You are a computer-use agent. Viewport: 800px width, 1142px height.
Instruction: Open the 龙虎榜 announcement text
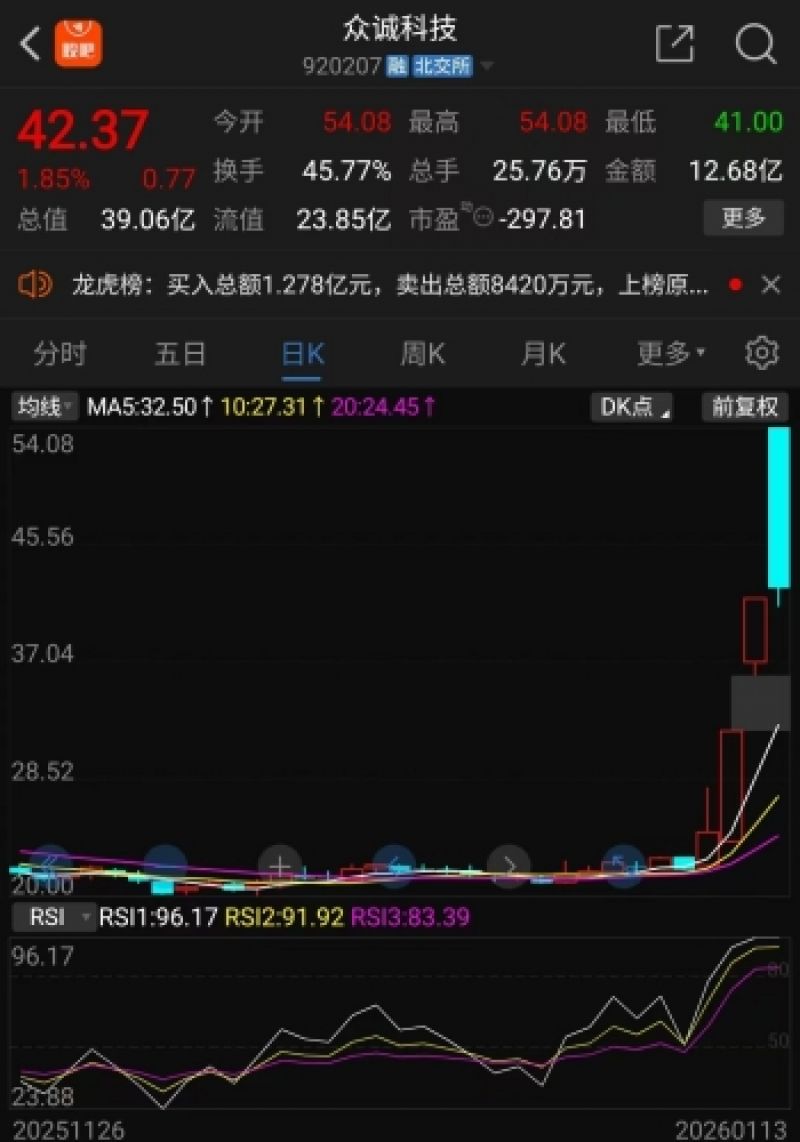click(380, 285)
